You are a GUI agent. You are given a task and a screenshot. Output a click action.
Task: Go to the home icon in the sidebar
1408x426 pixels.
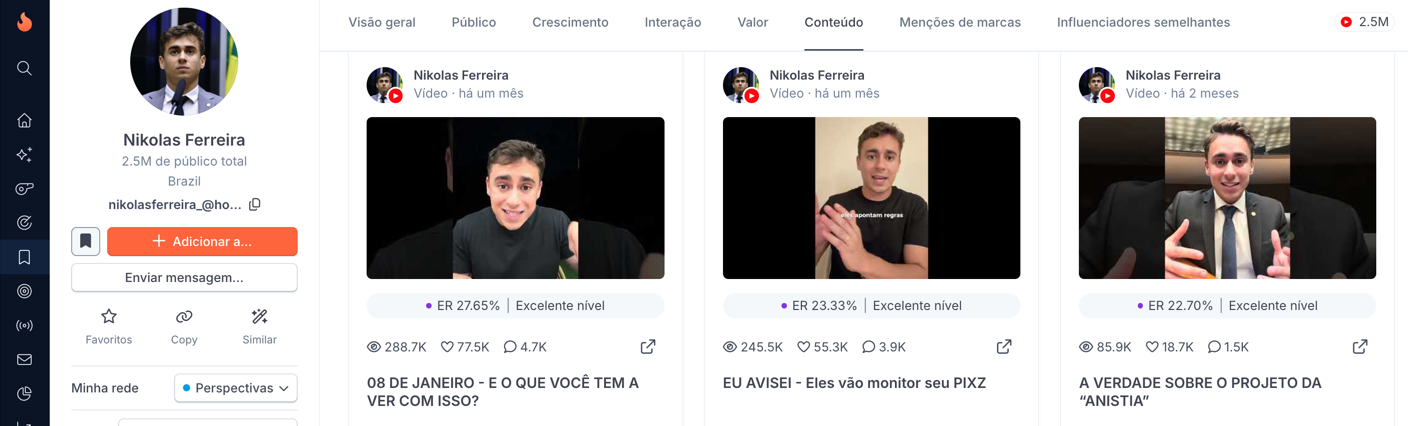coord(24,120)
